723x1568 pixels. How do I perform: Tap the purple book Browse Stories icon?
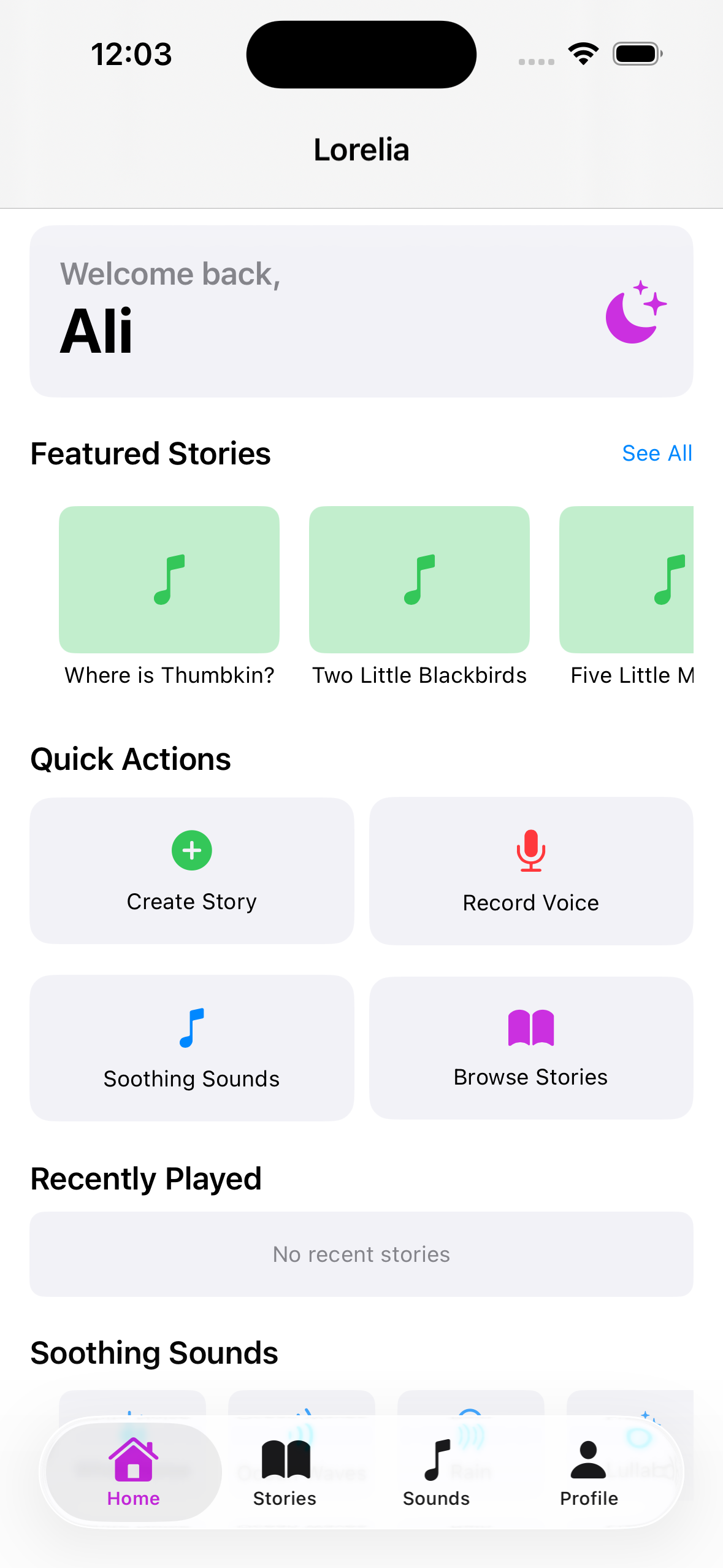tap(530, 1030)
